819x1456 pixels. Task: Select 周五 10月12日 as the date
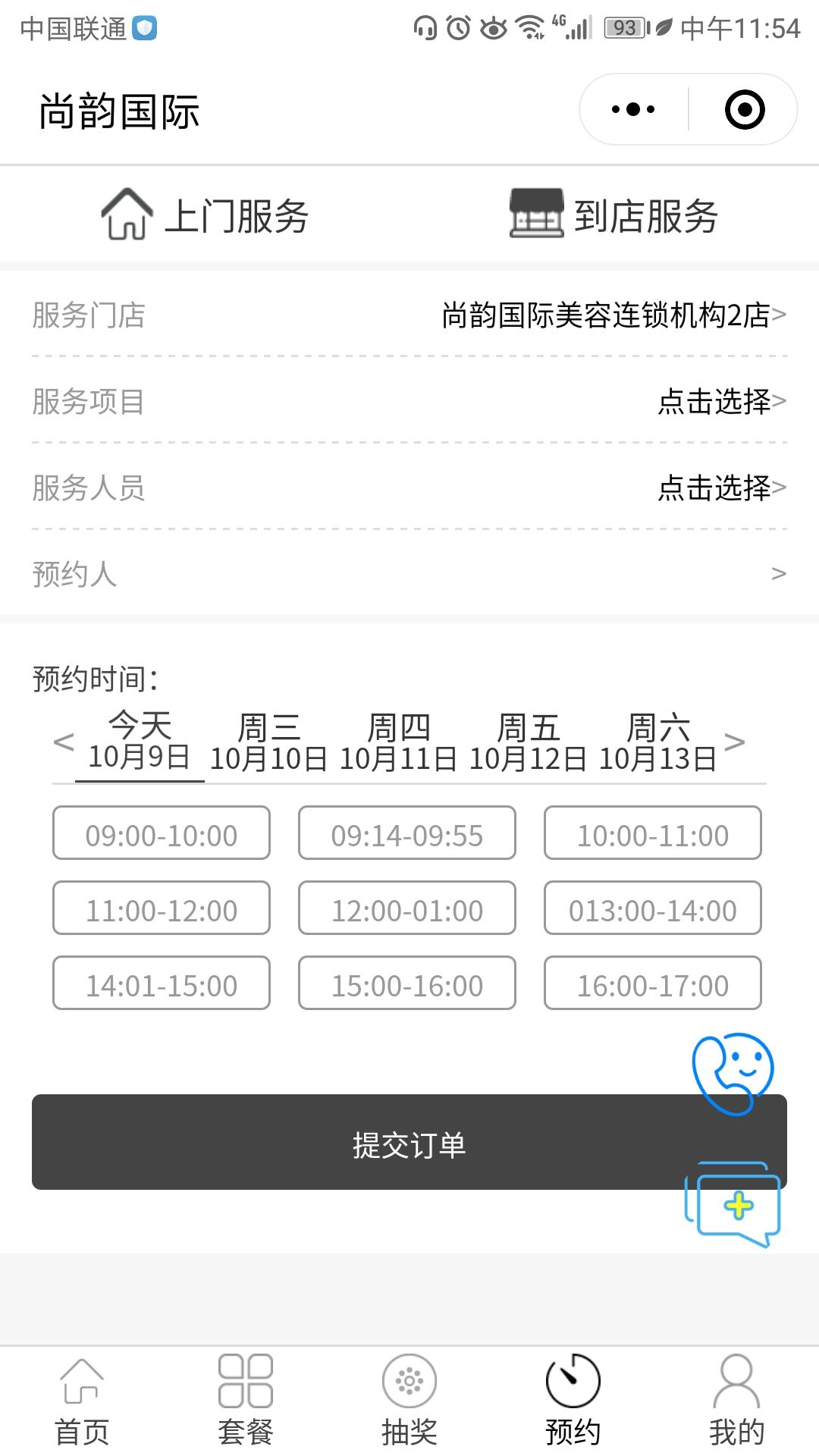point(528,743)
